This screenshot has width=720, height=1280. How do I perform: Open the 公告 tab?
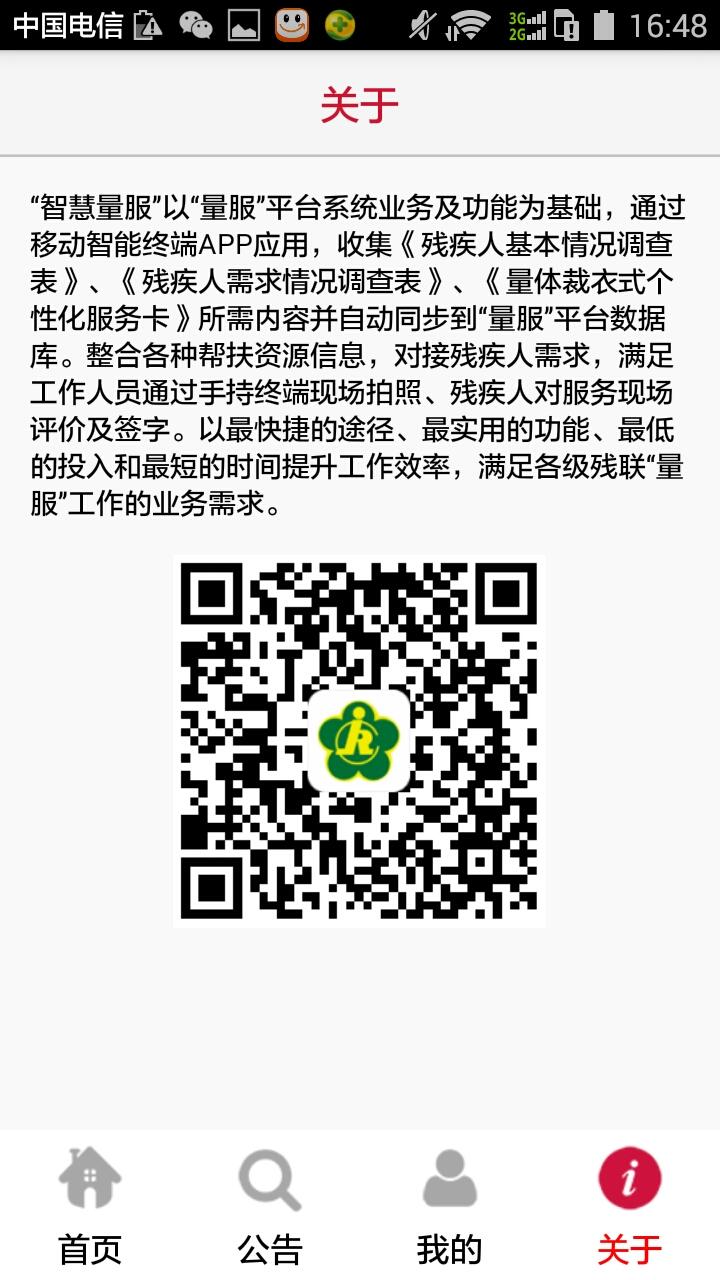[x=270, y=1206]
